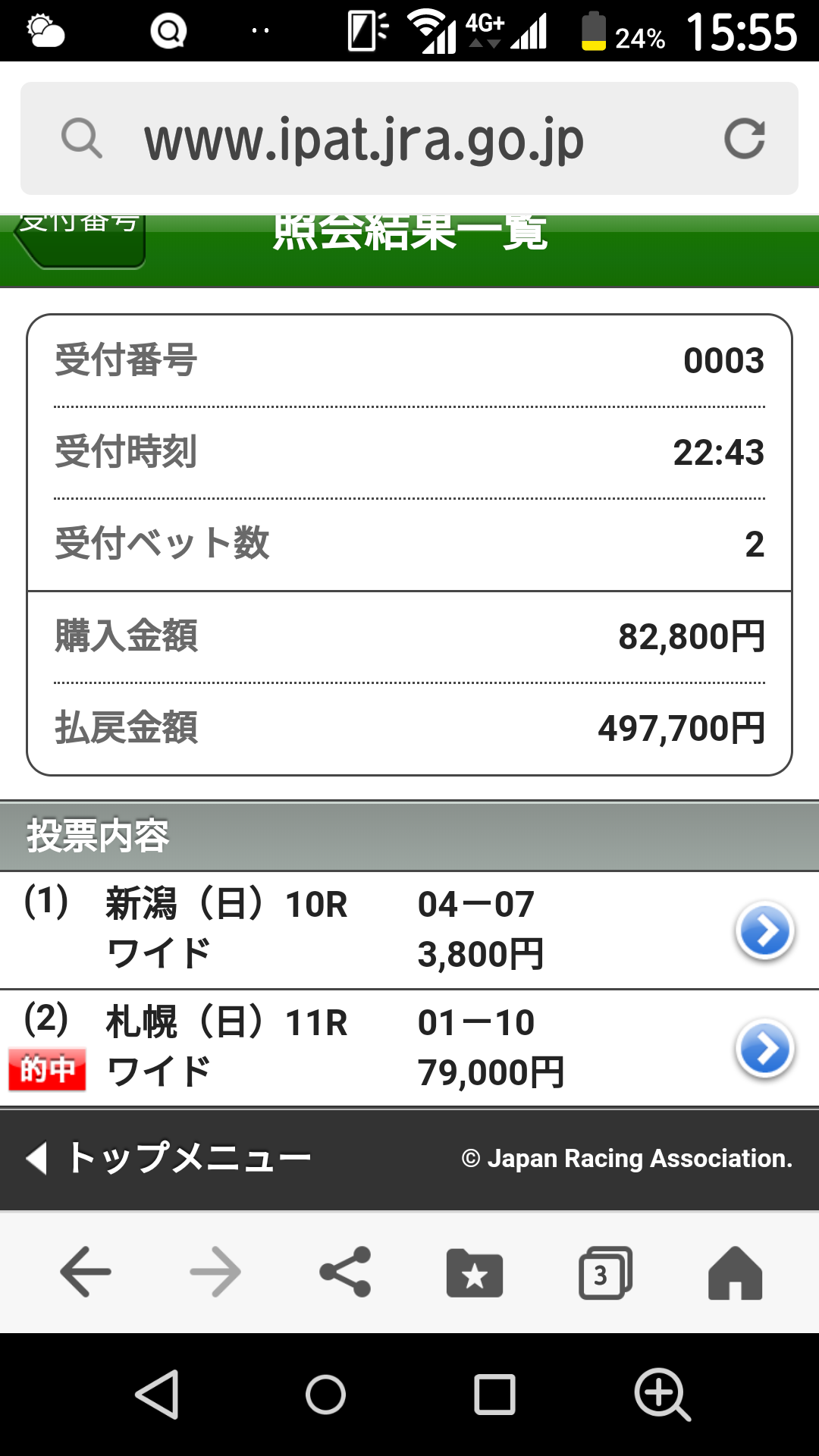This screenshot has height=1456, width=819.
Task: Open recent apps from the system bar
Action: click(x=494, y=1395)
